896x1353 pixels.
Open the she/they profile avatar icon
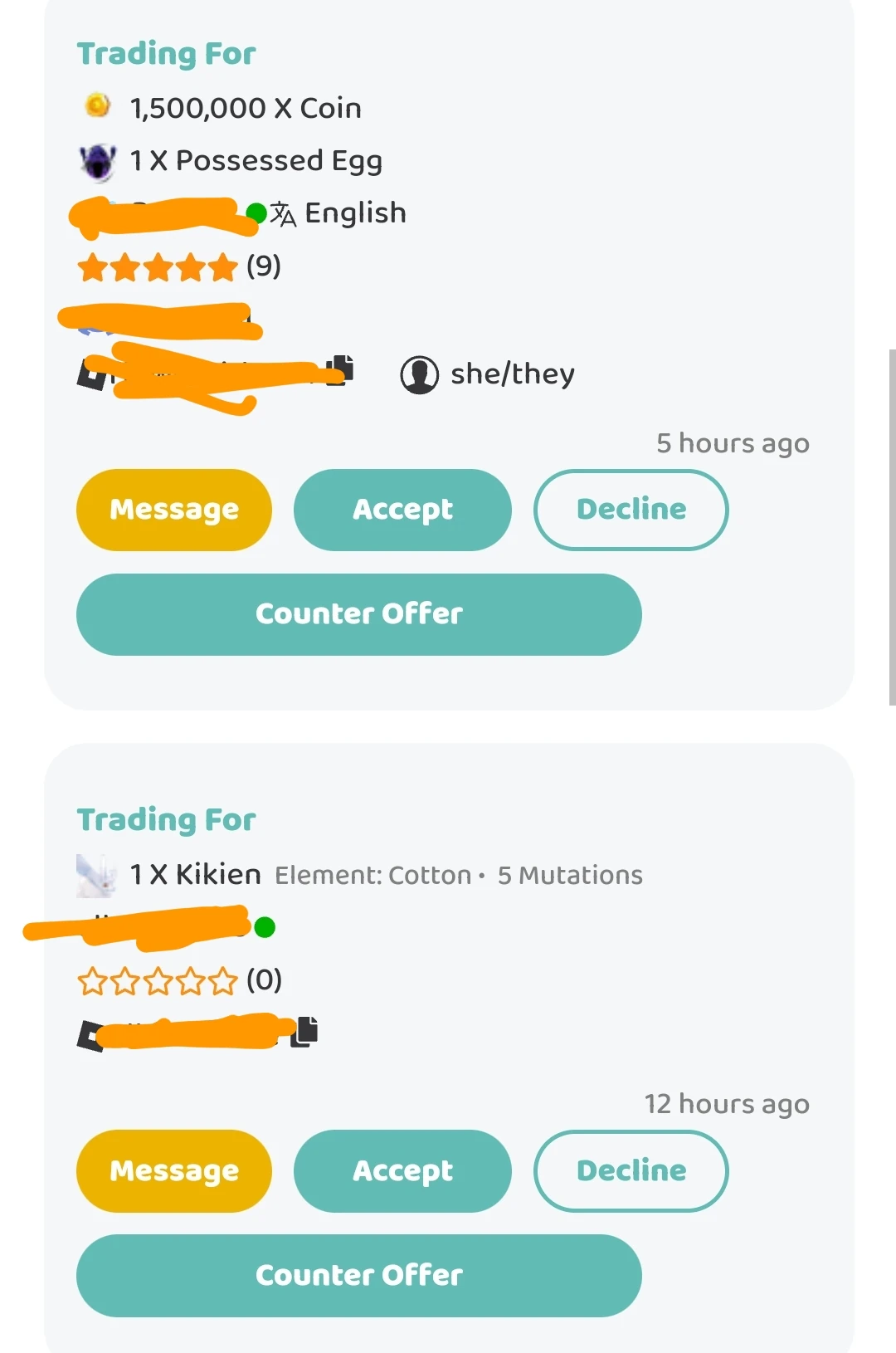pyautogui.click(x=420, y=374)
